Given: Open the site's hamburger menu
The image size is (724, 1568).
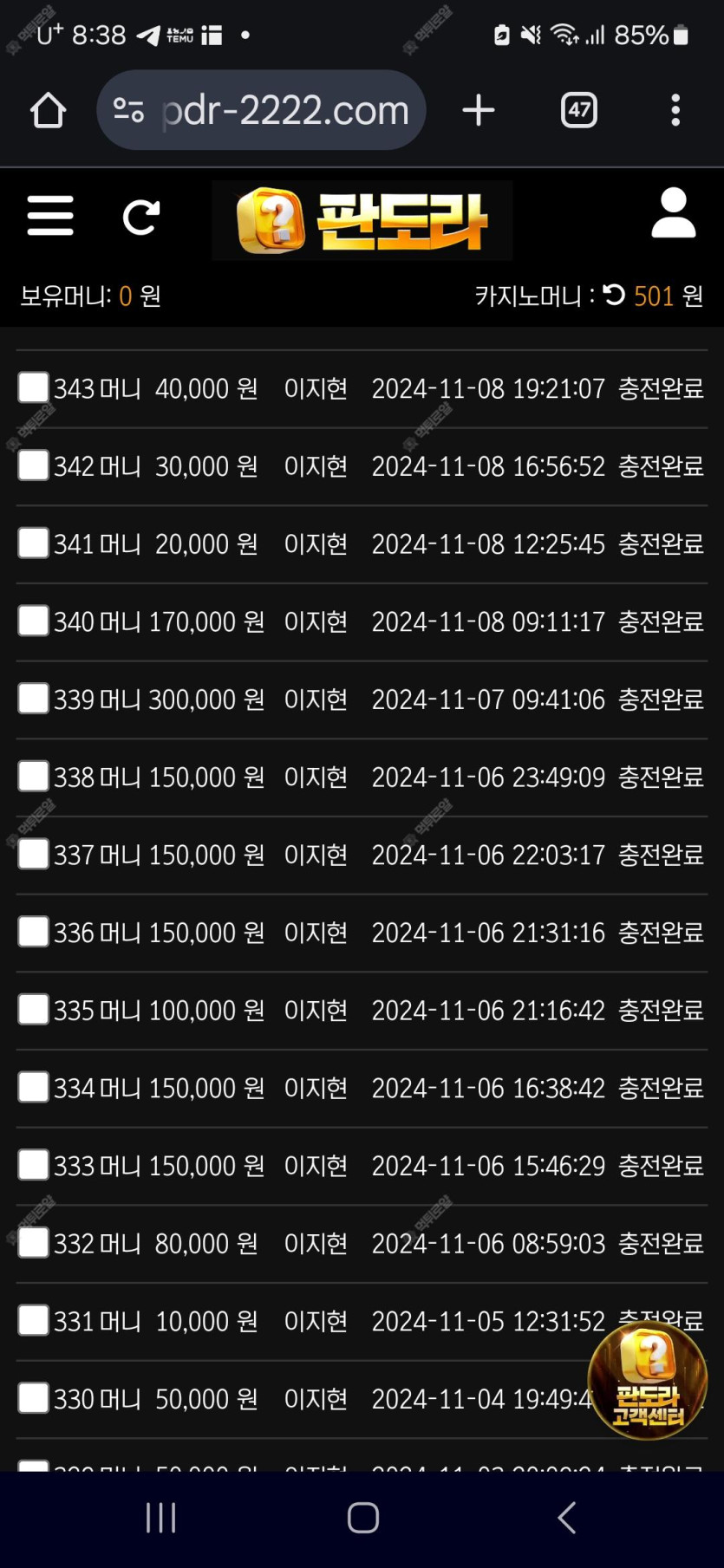Looking at the screenshot, I should [50, 216].
